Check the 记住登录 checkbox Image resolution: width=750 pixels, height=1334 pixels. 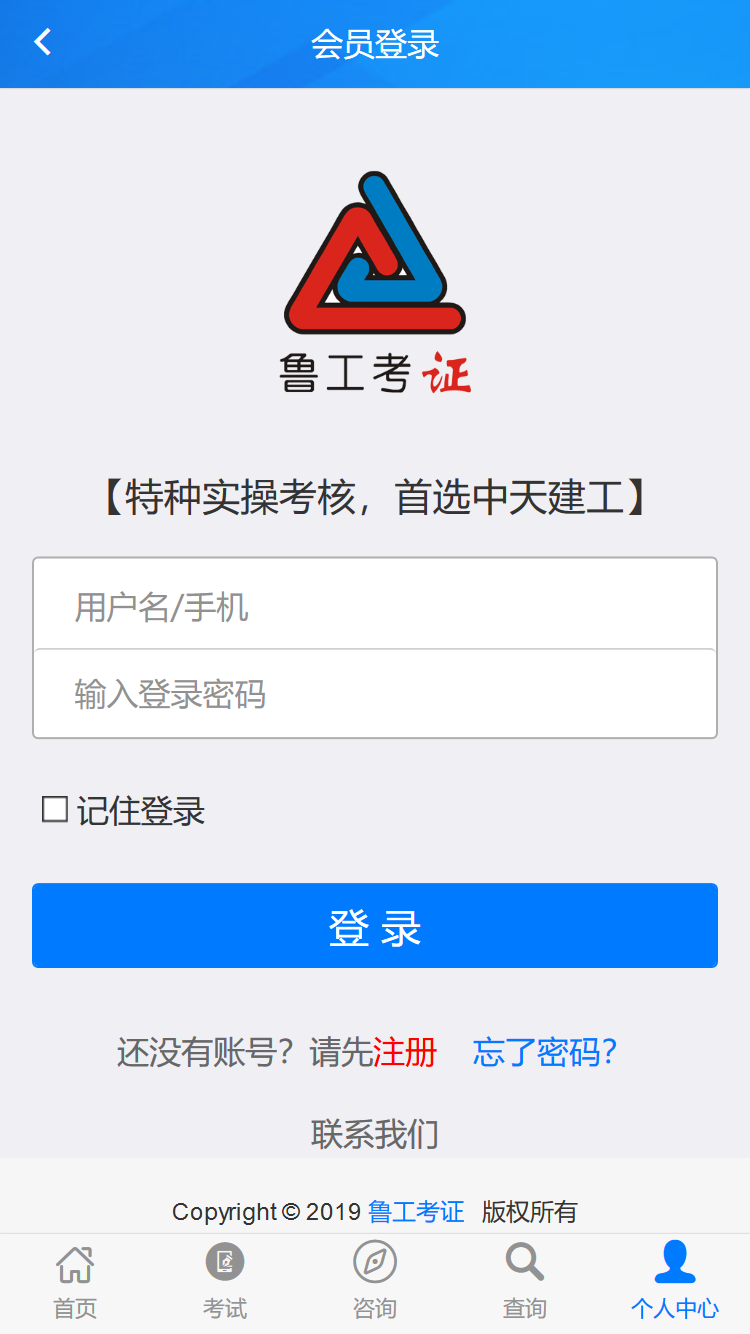tap(55, 810)
